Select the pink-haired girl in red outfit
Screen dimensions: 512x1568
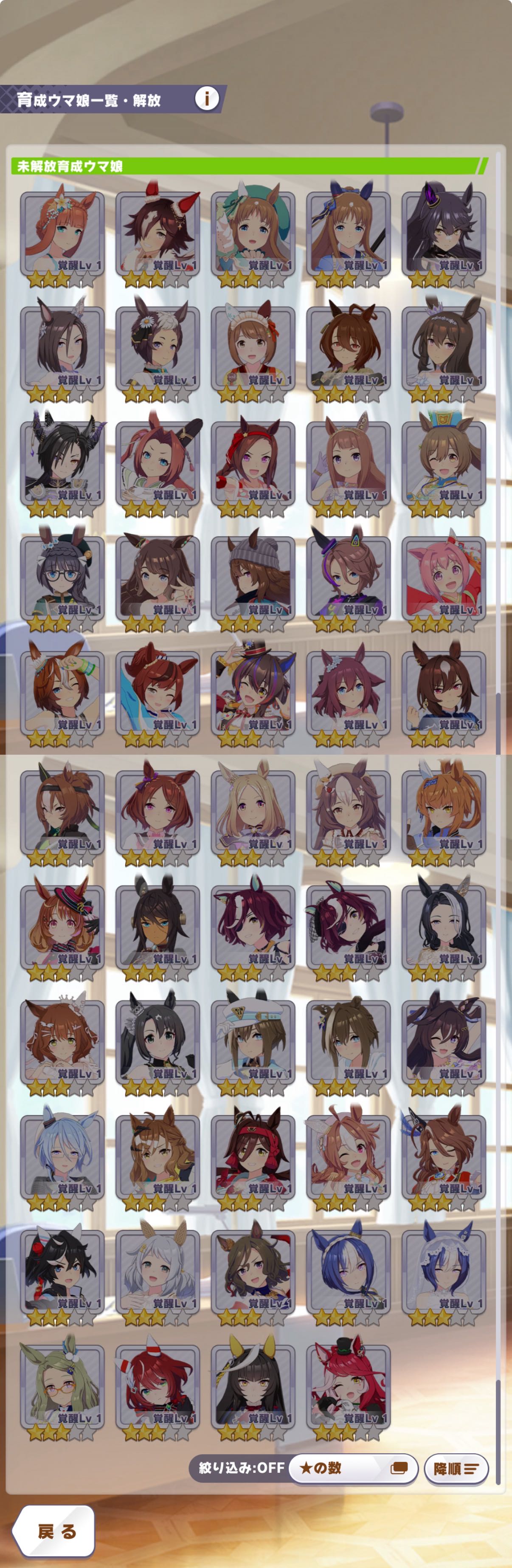click(x=443, y=578)
